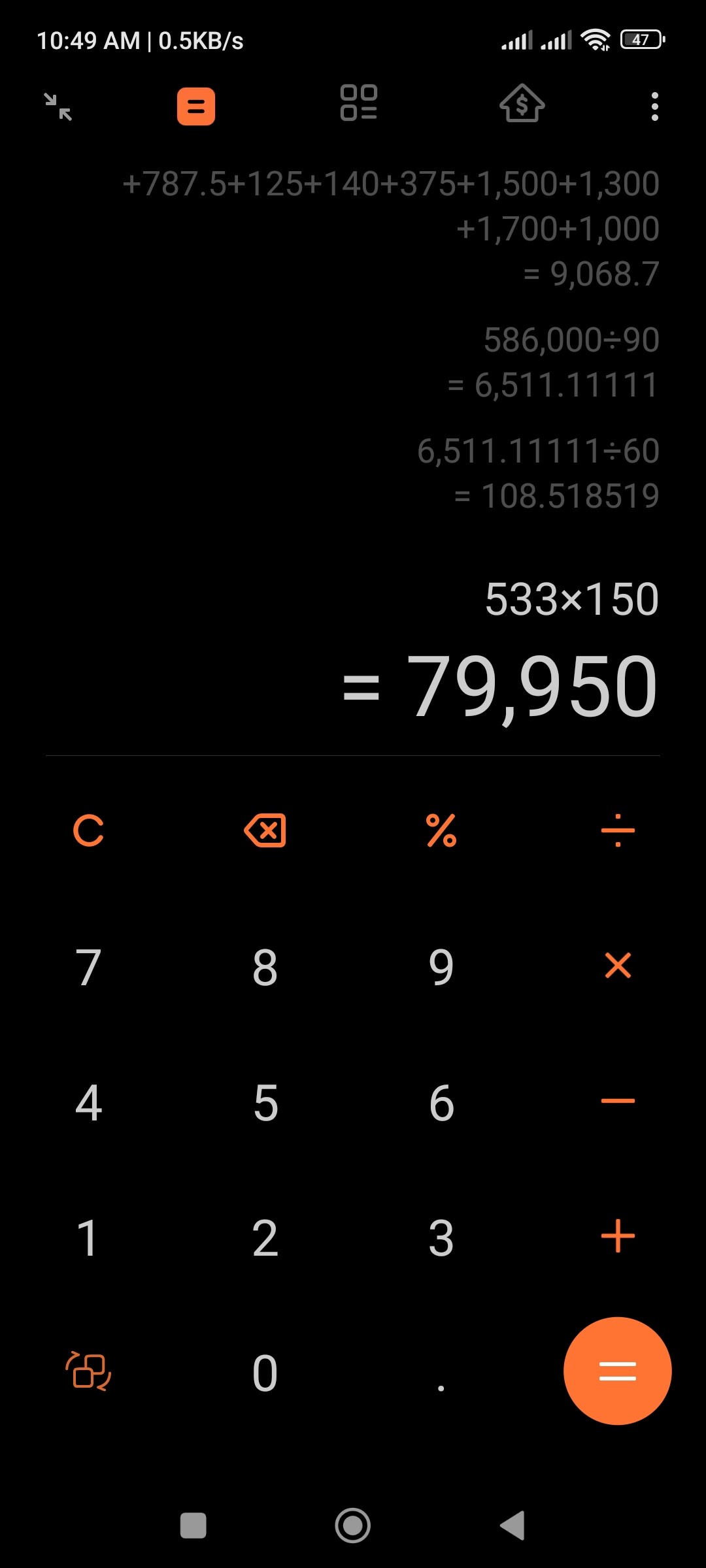Select the basic calculator tab
Image resolution: width=706 pixels, height=1568 pixels.
click(196, 106)
